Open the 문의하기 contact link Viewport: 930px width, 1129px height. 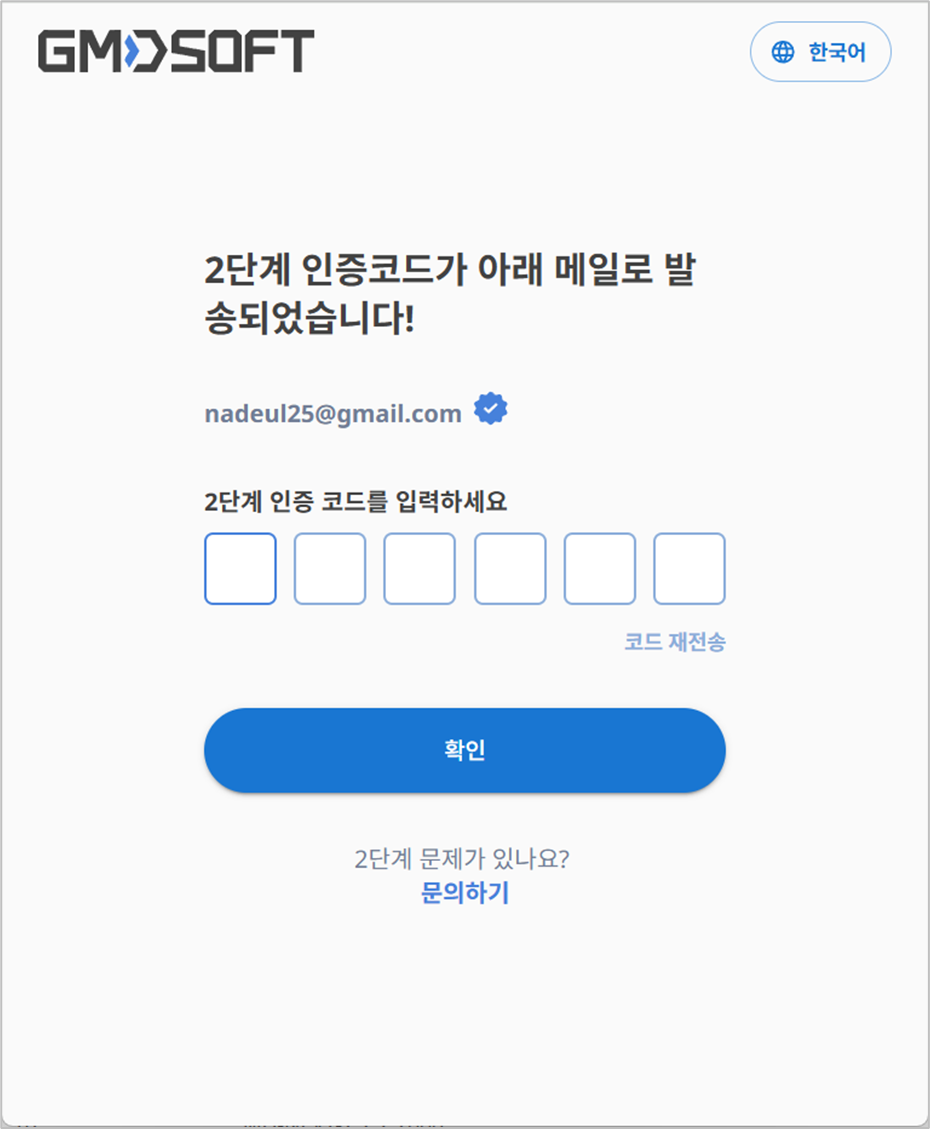click(x=465, y=894)
